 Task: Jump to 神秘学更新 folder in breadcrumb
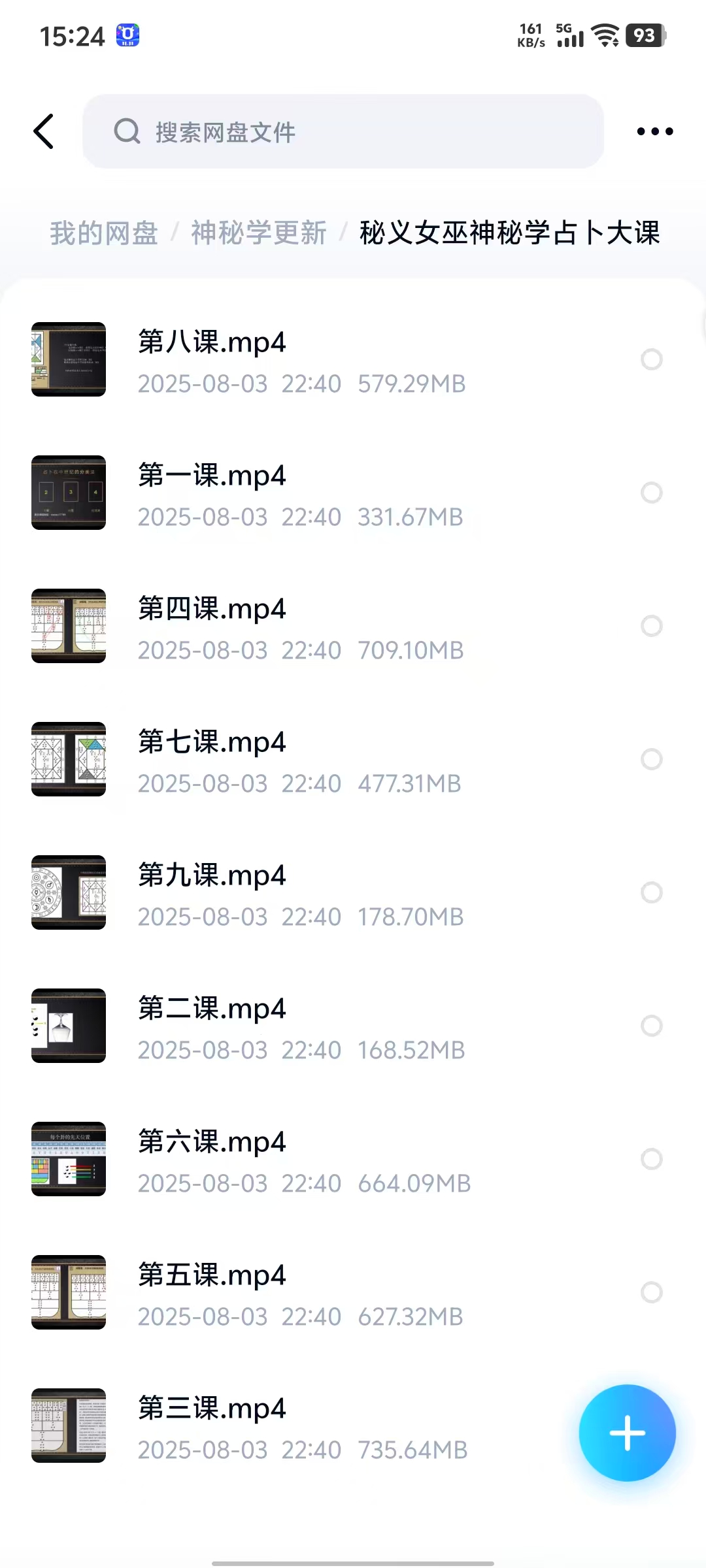[x=259, y=233]
